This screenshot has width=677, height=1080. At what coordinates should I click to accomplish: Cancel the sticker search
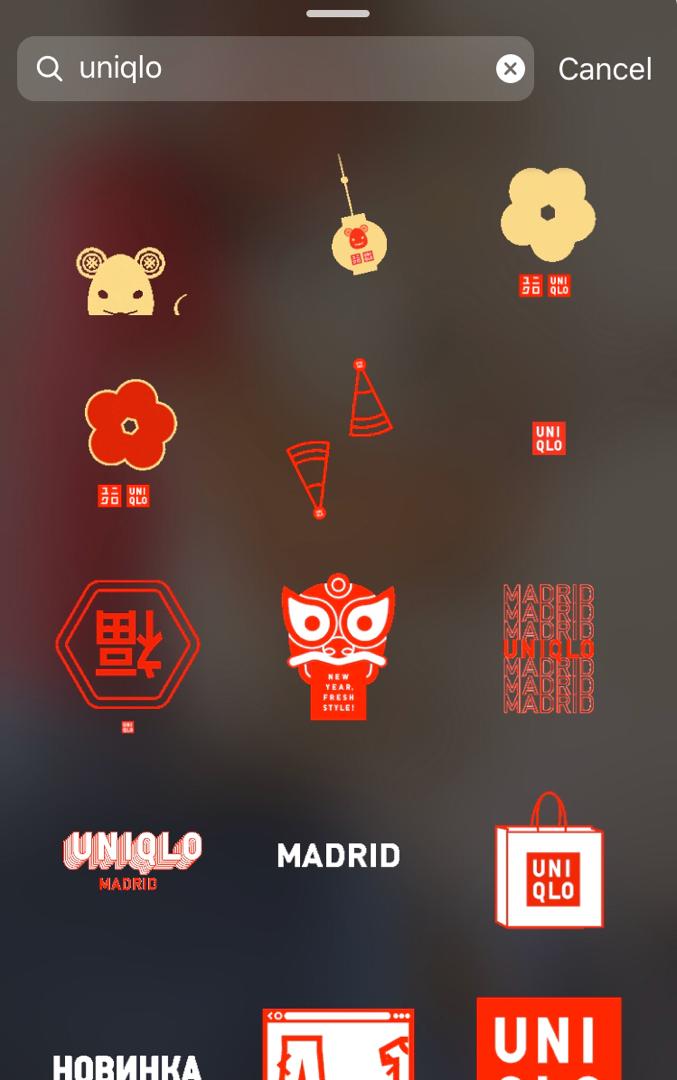604,69
